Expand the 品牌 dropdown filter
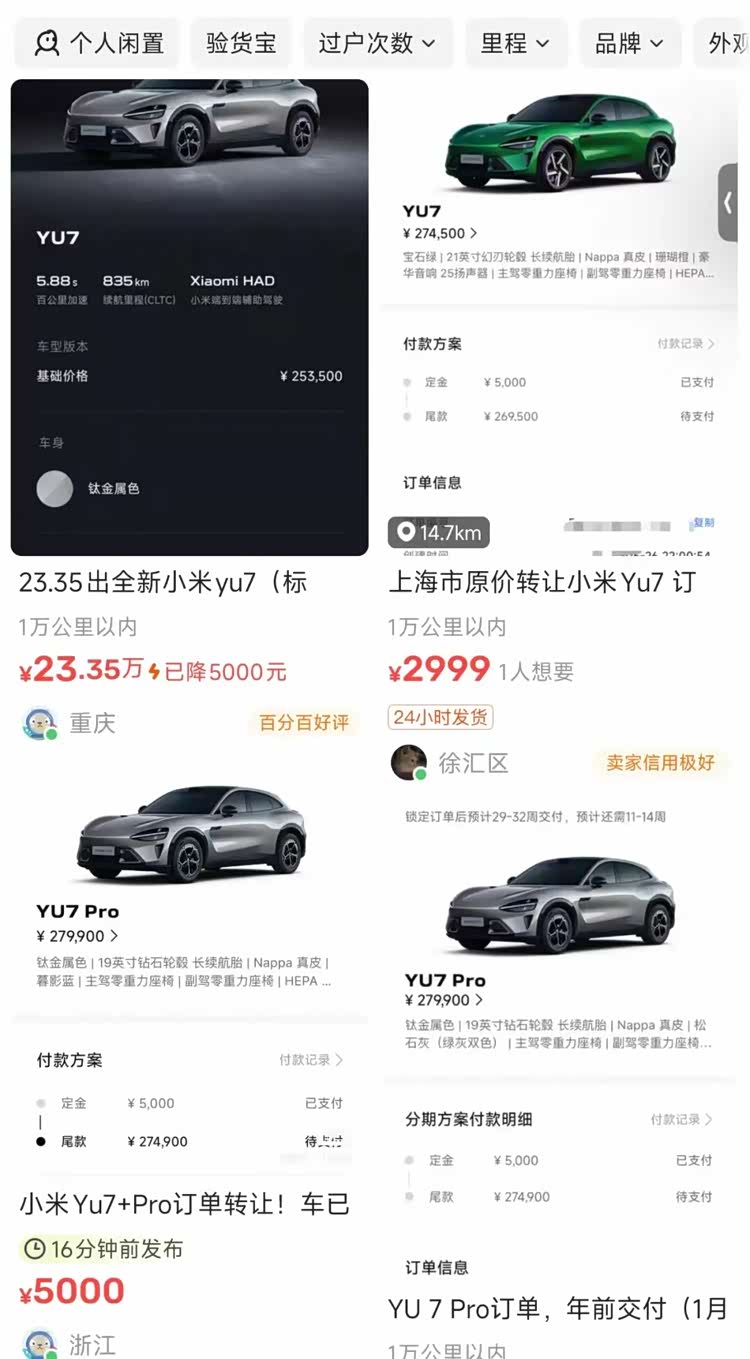Screen dimensions: 750x1359 629,43
